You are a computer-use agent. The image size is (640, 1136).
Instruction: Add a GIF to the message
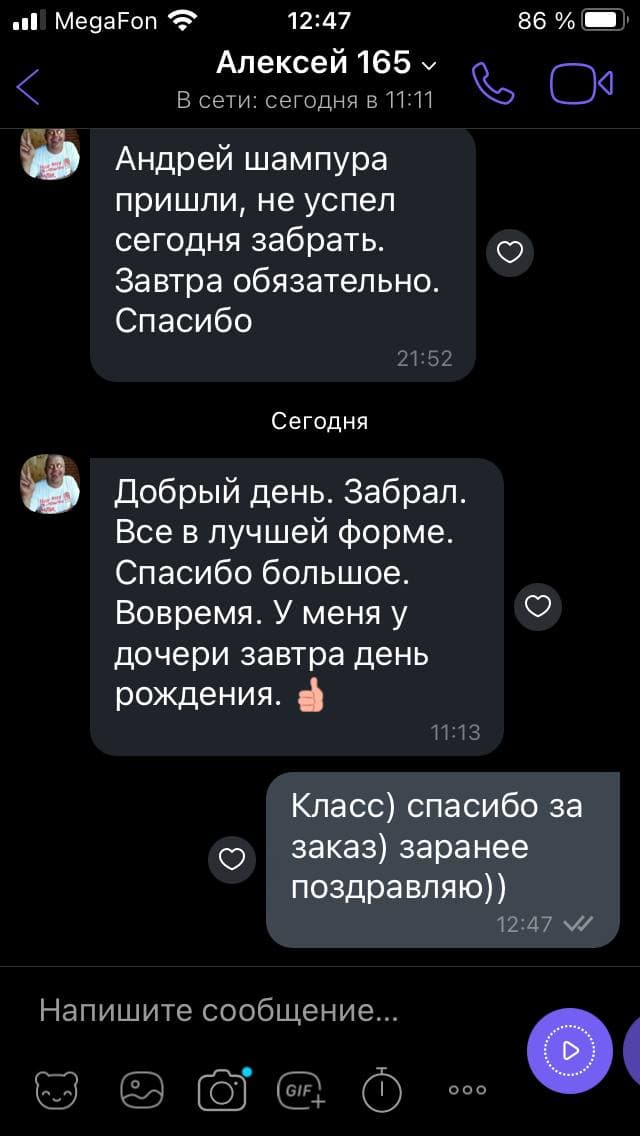click(x=301, y=1089)
